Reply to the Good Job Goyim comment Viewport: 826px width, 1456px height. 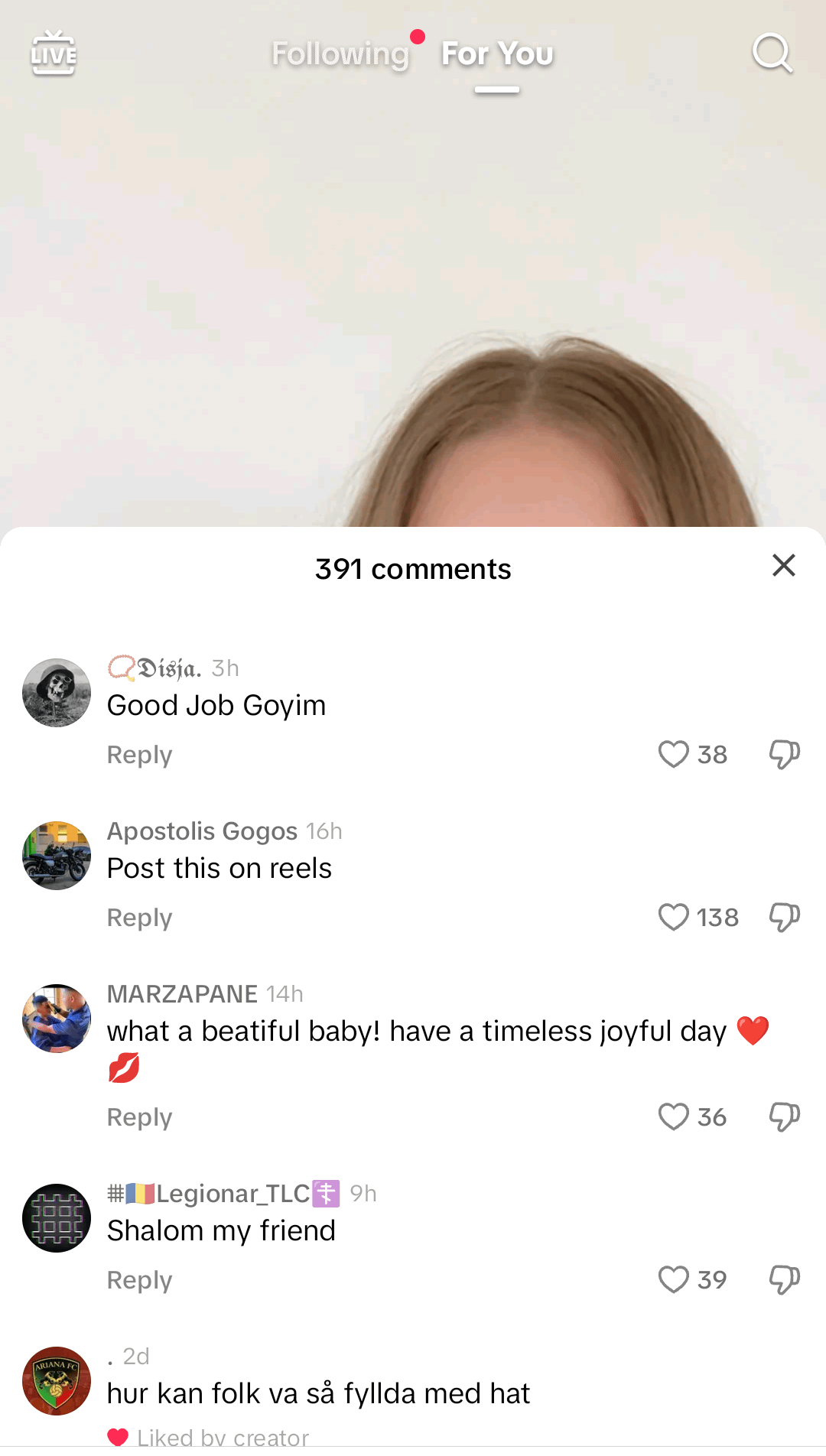point(139,755)
